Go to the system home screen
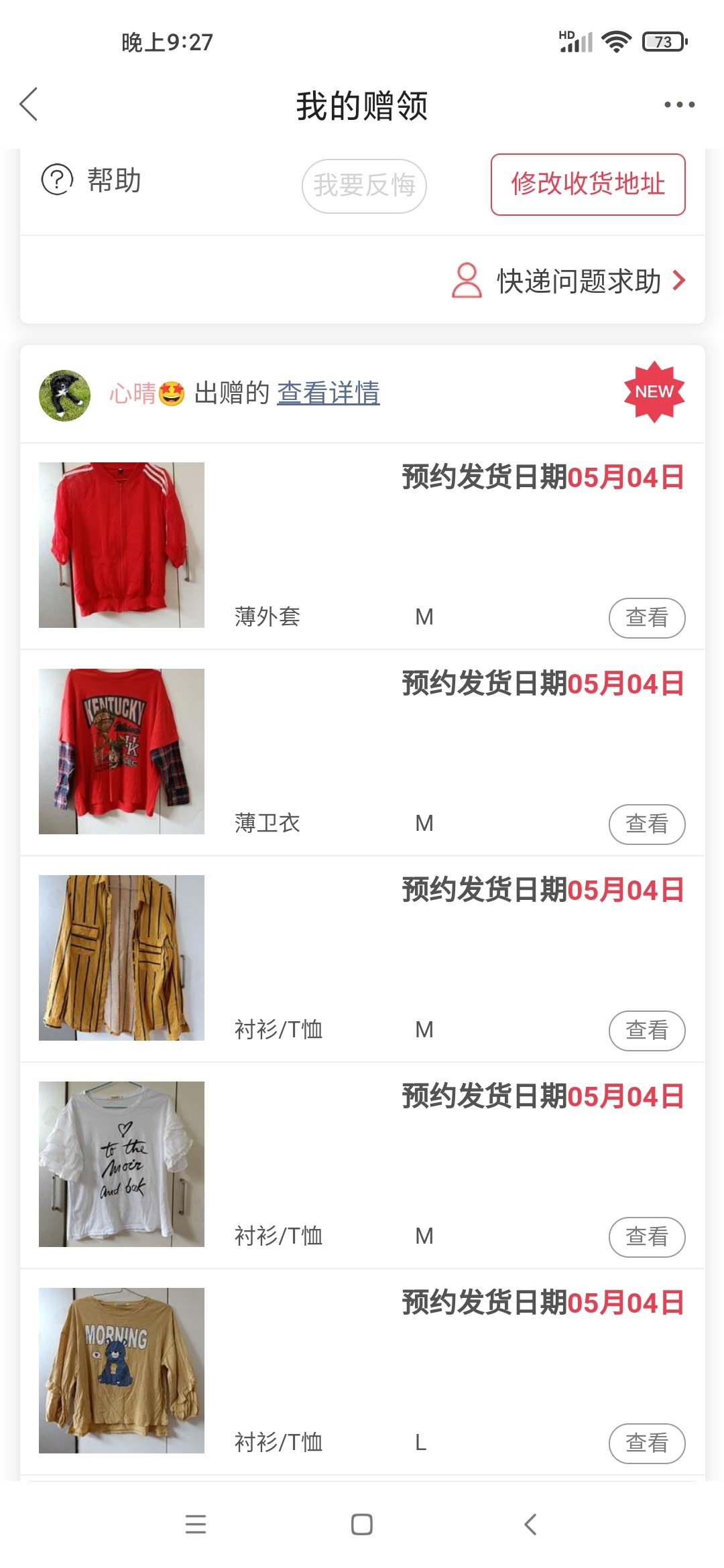This screenshot has height=1568, width=724. point(362,1524)
